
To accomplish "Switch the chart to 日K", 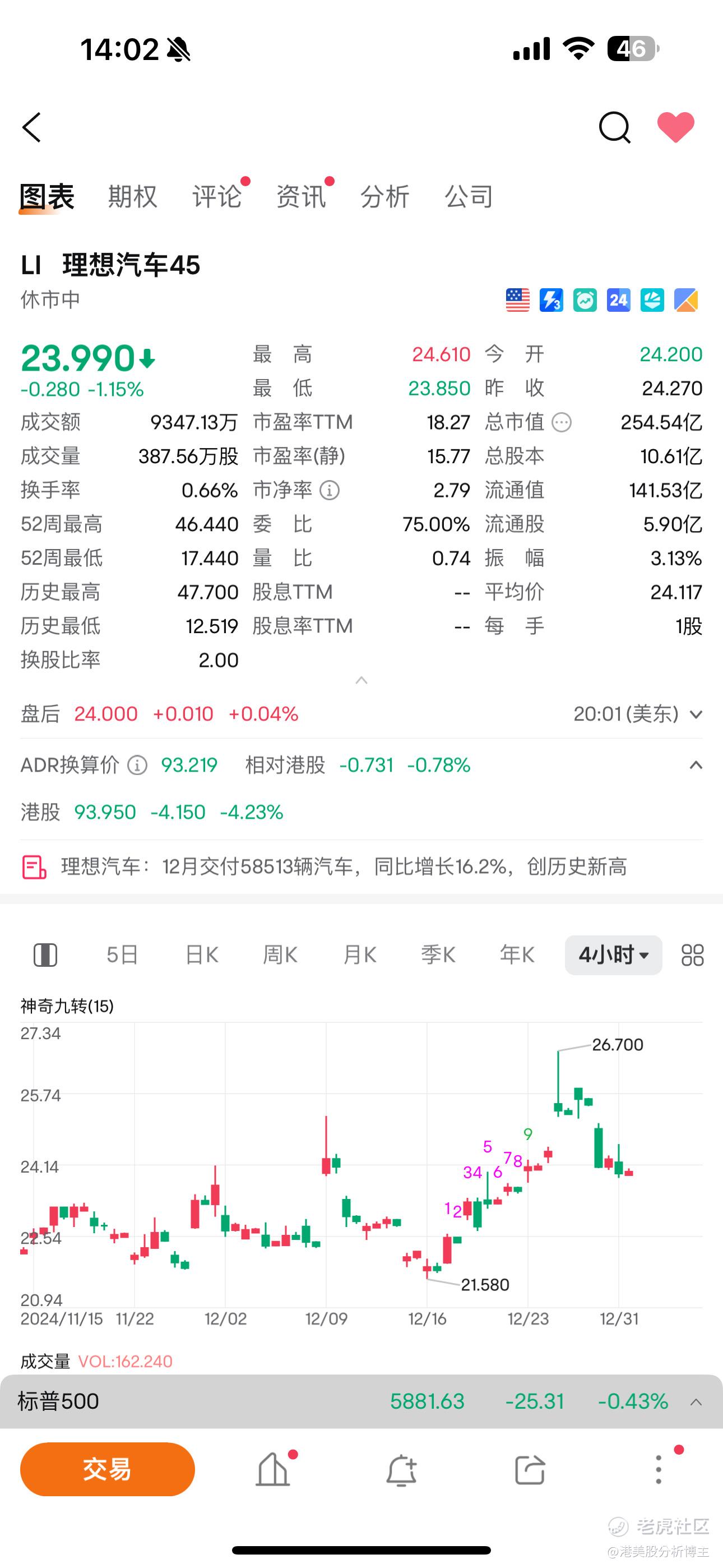I will [x=201, y=955].
